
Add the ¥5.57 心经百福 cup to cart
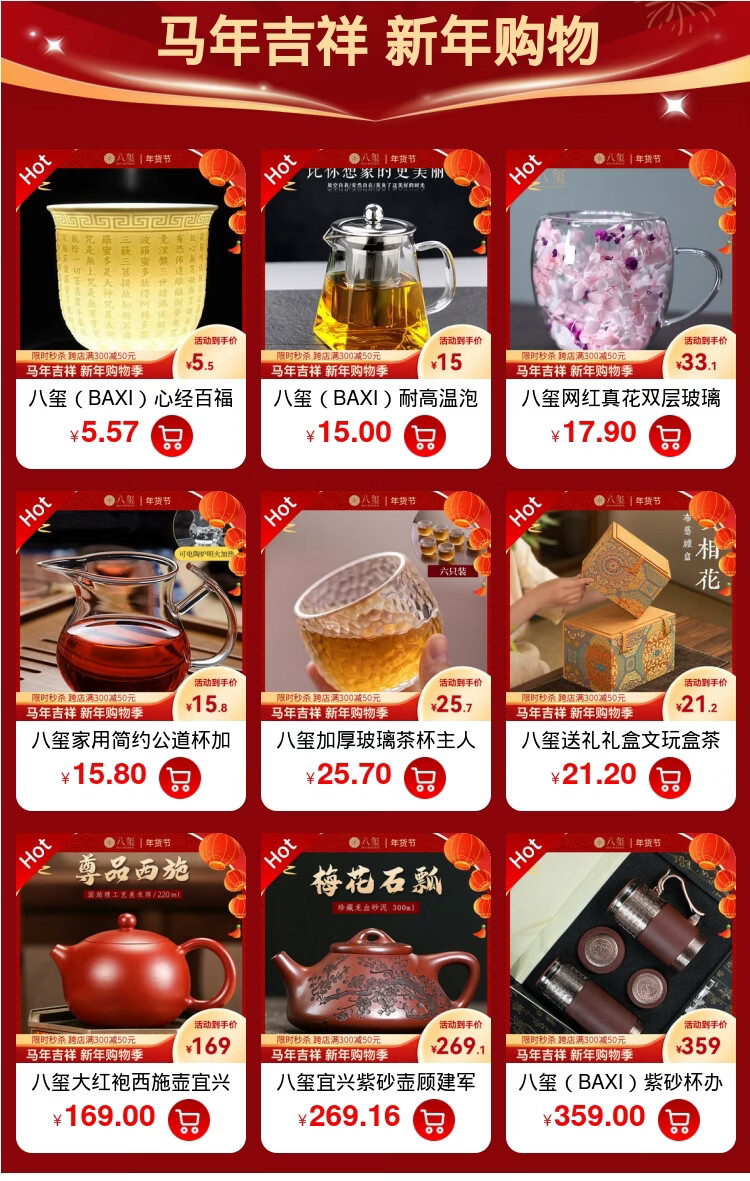click(172, 434)
